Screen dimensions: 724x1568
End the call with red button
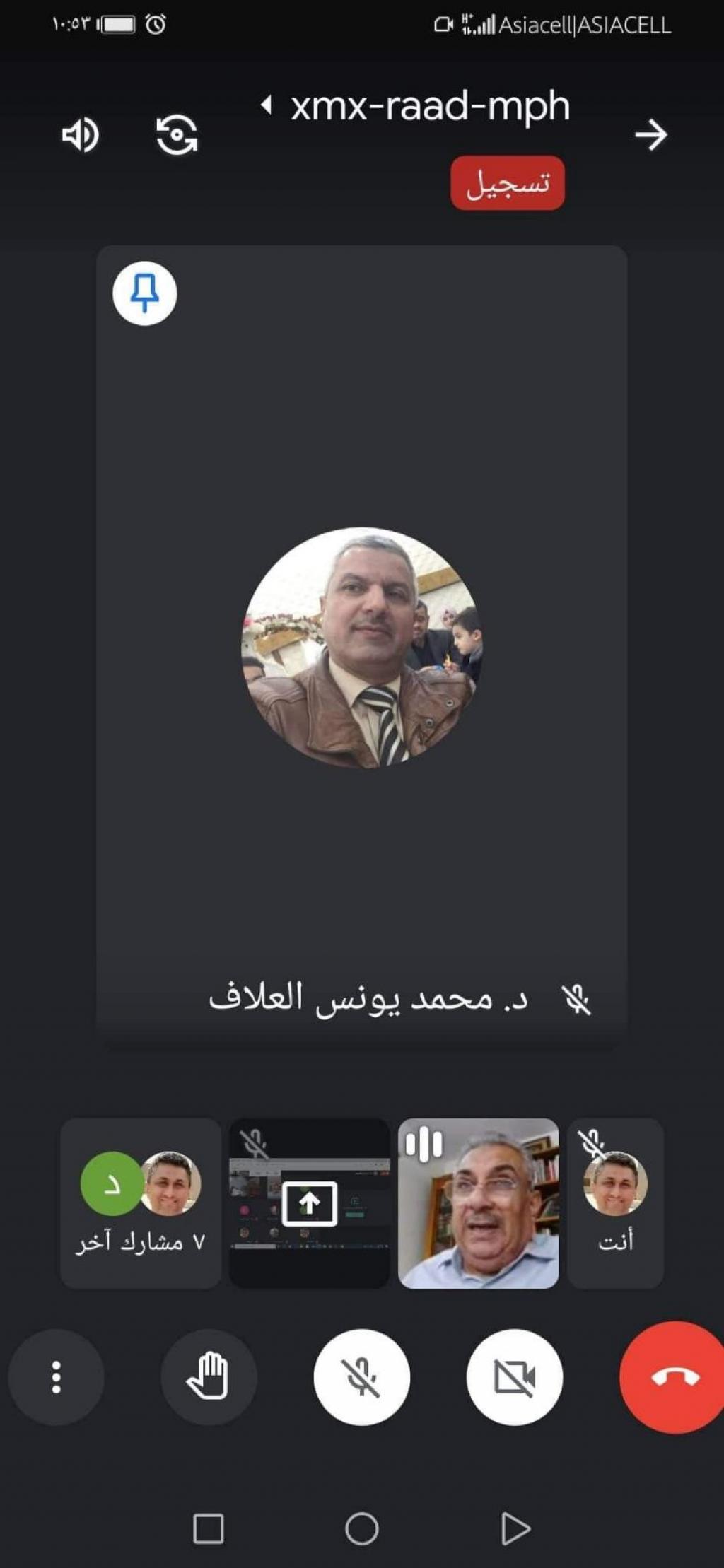[673, 1376]
